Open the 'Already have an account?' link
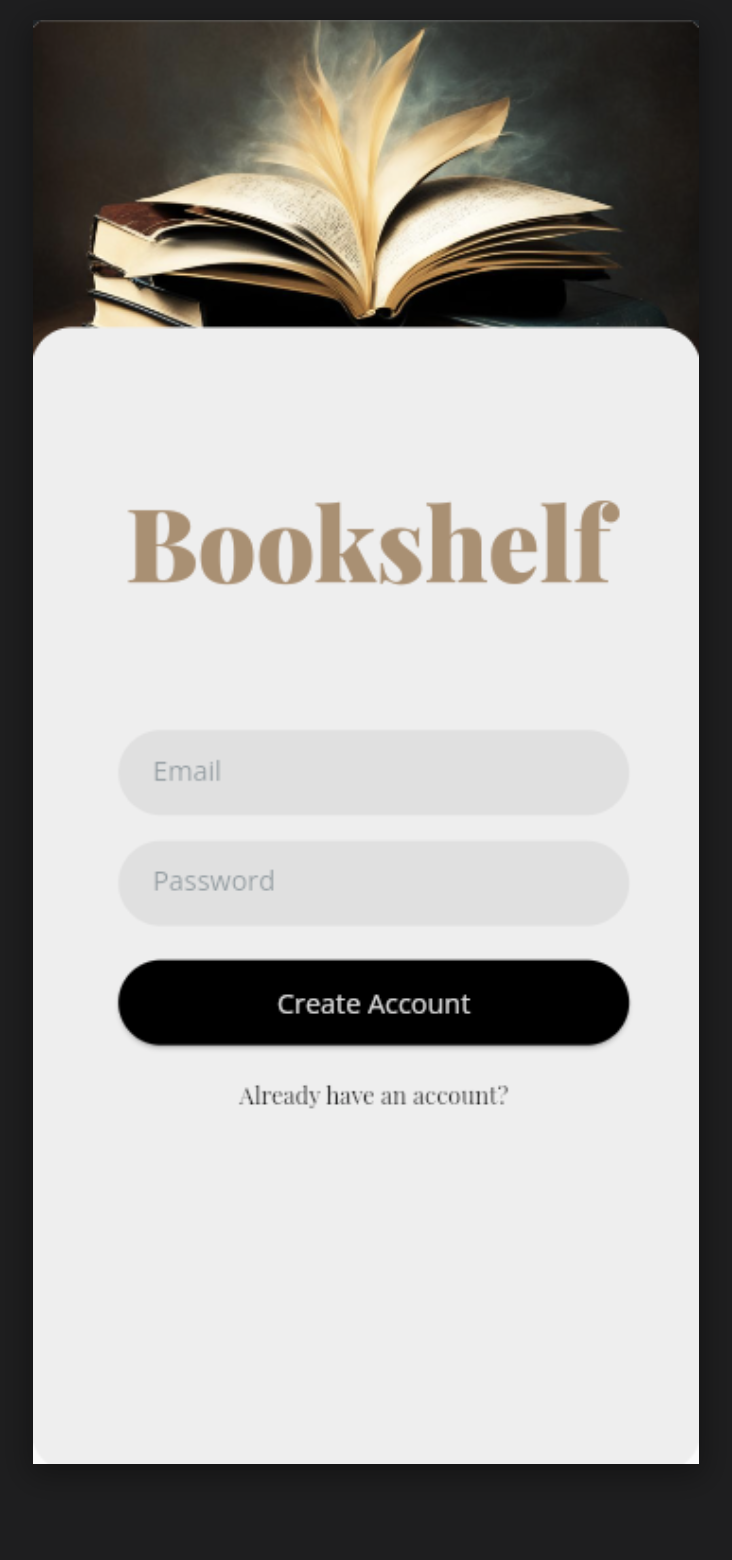Viewport: 732px width, 1560px height. (373, 1096)
